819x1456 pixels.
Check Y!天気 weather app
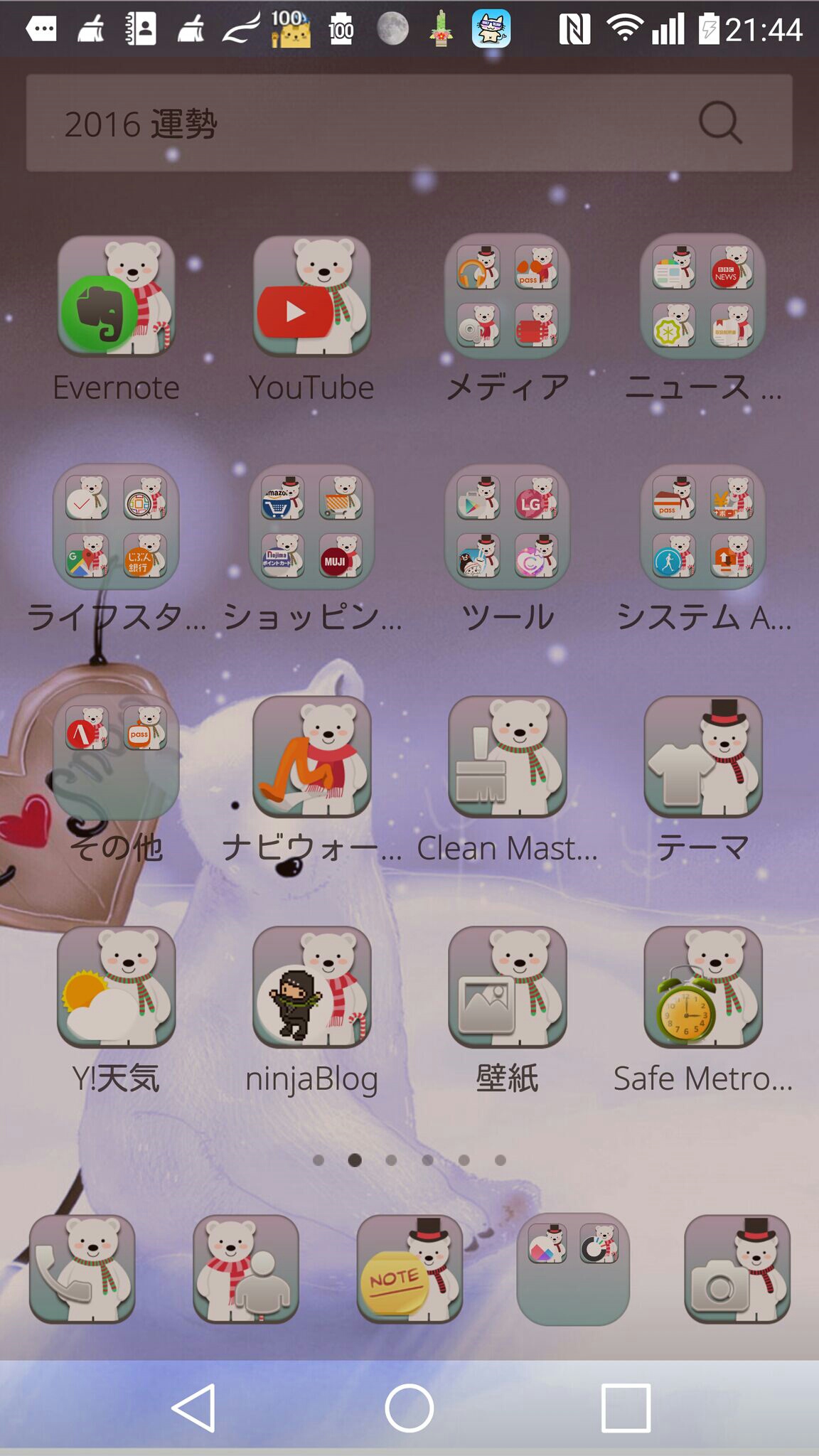click(116, 987)
